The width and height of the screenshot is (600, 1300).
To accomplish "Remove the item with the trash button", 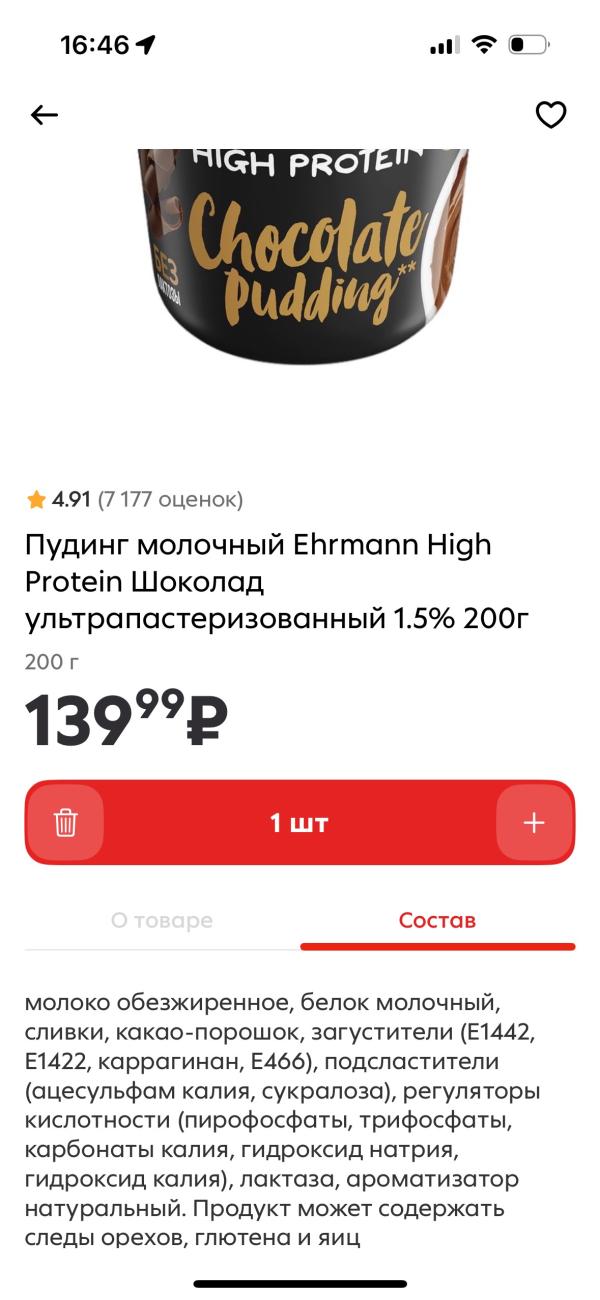I will click(65, 823).
